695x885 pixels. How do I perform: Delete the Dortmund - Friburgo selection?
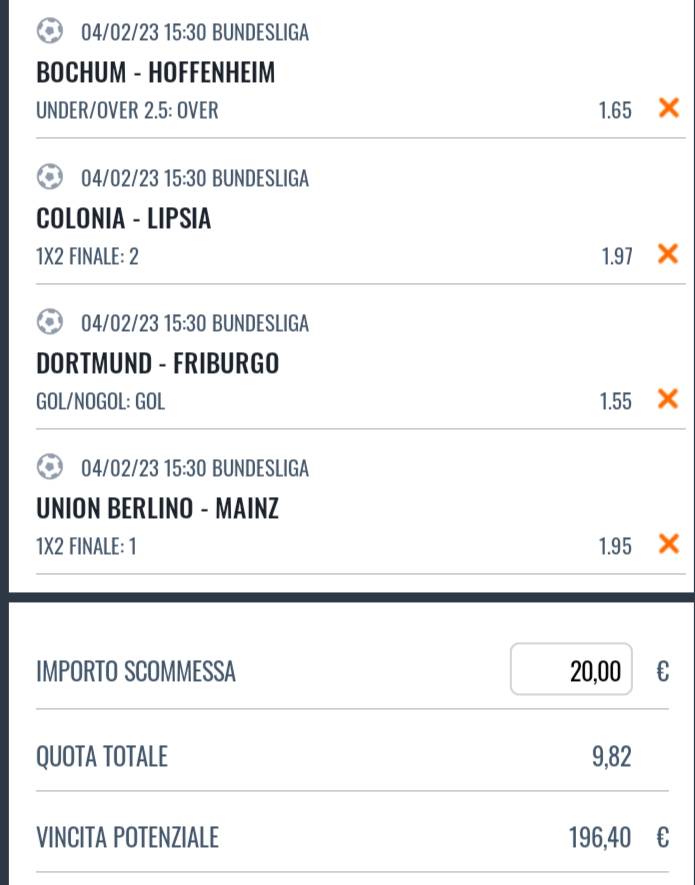[x=668, y=400]
